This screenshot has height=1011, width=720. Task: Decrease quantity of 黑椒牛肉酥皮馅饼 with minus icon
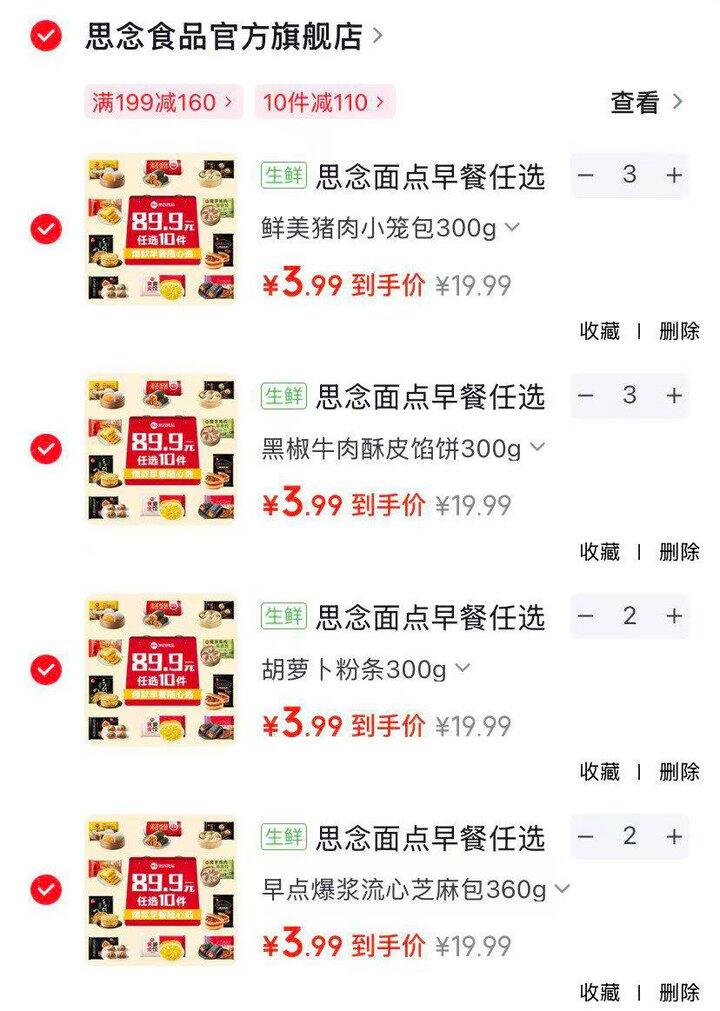(x=586, y=397)
